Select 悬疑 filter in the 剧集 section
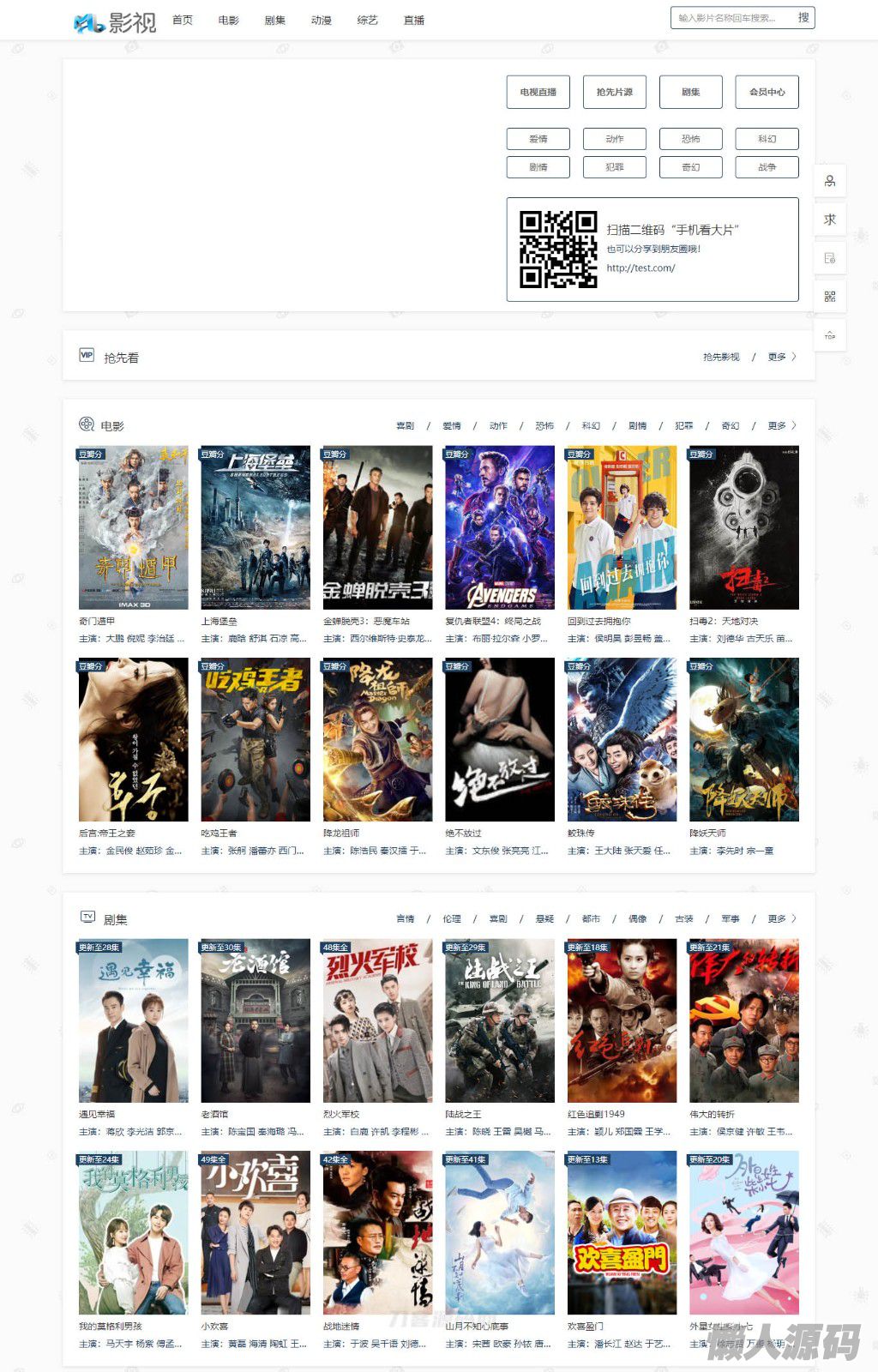Image resolution: width=878 pixels, height=1372 pixels. coord(545,919)
